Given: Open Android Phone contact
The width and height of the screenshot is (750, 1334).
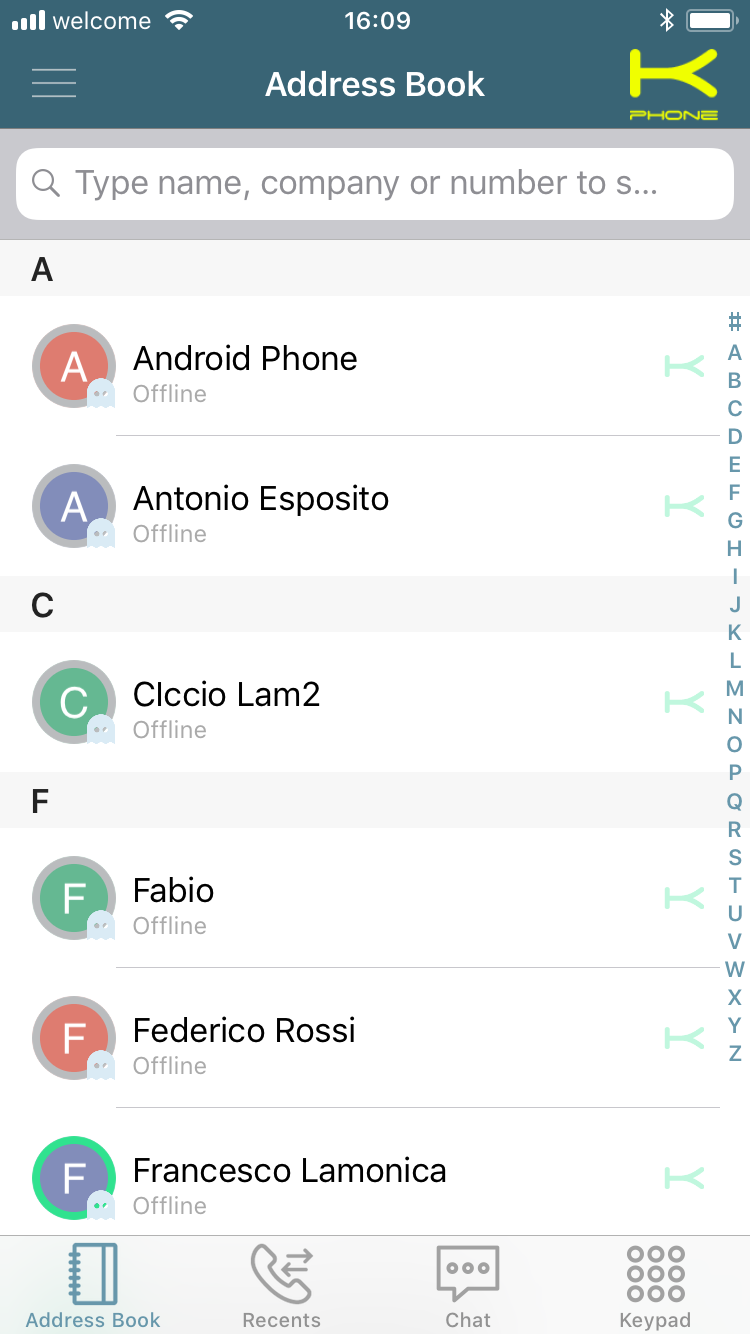Looking at the screenshot, I should [360, 366].
